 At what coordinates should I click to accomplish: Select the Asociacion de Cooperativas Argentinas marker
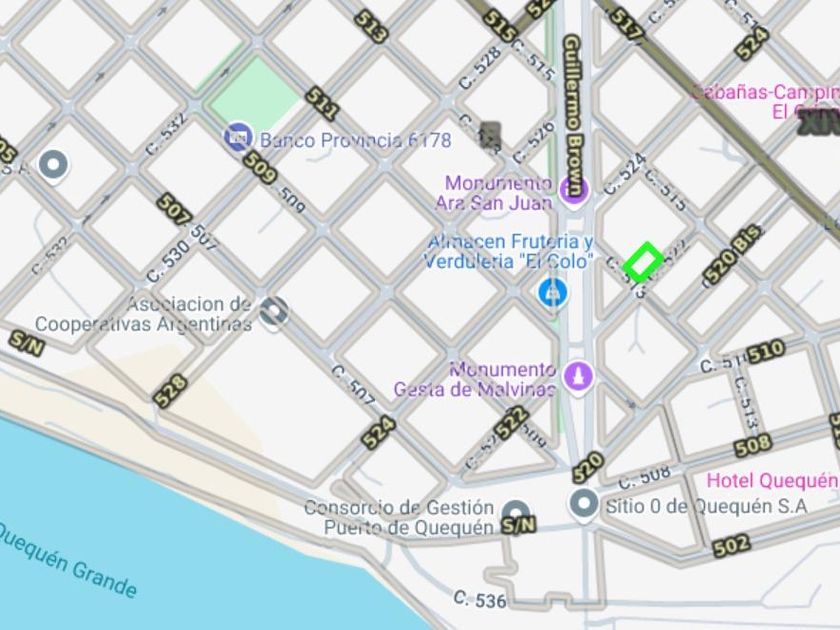[x=272, y=311]
